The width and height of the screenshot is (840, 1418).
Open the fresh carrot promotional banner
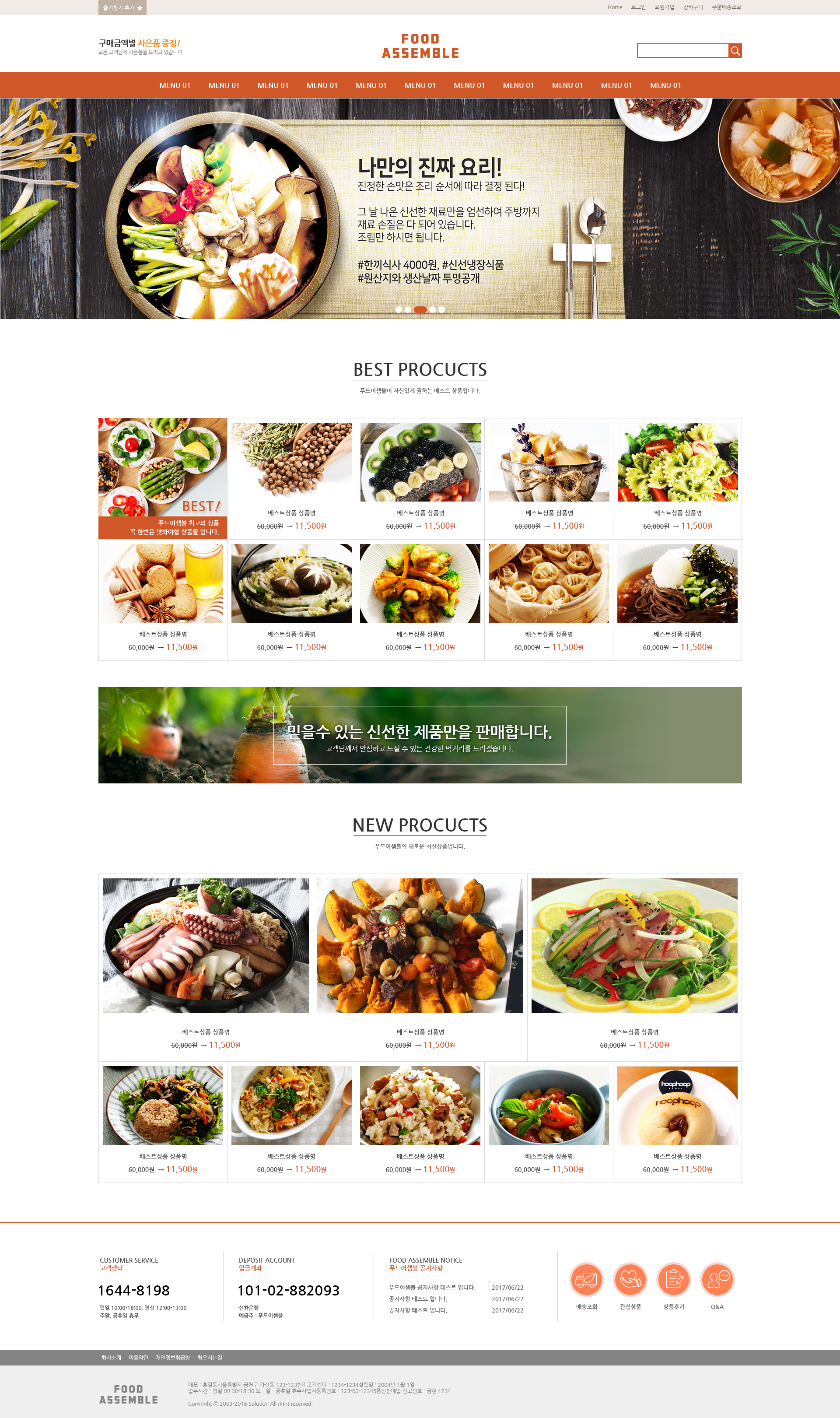[420, 735]
